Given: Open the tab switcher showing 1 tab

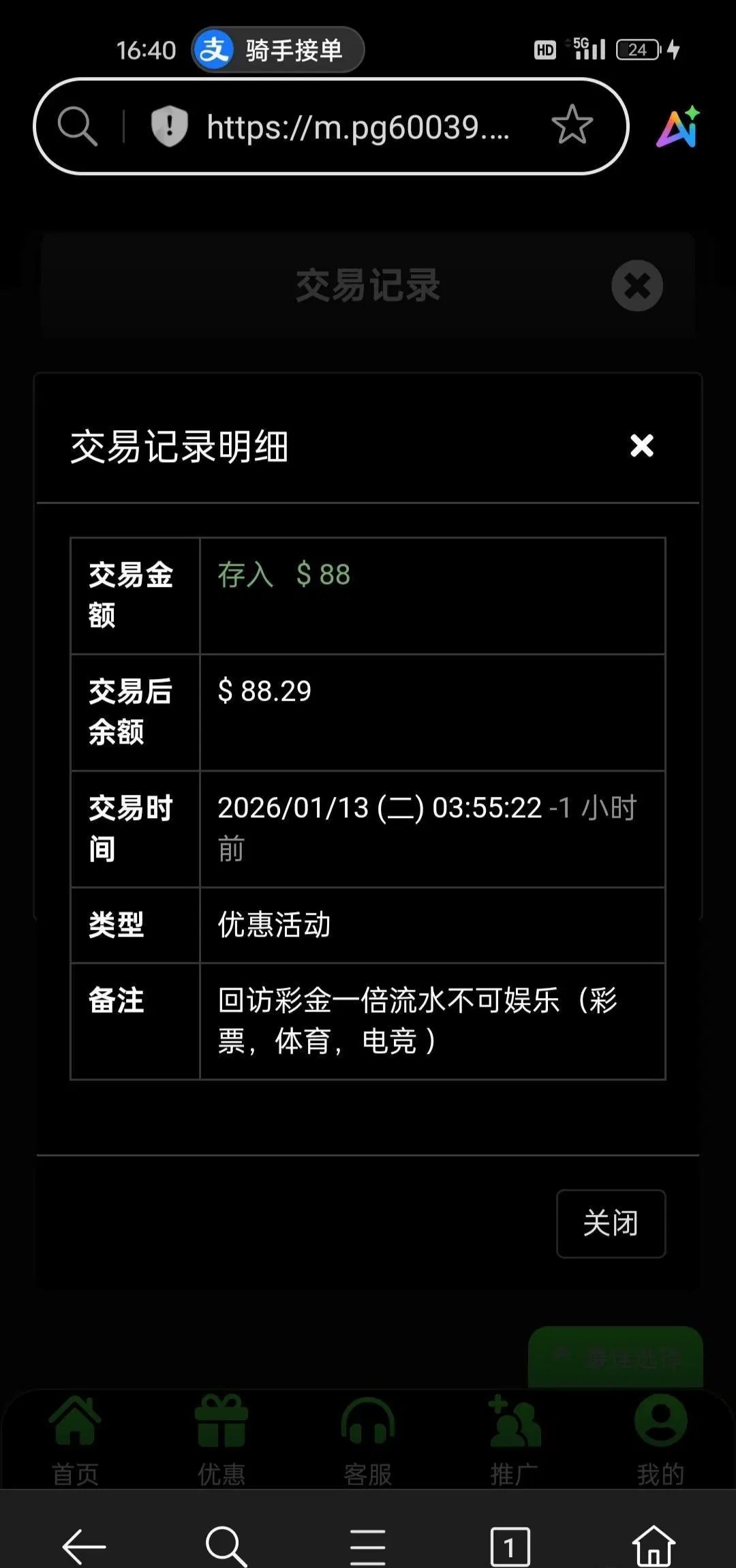Looking at the screenshot, I should click(510, 1546).
